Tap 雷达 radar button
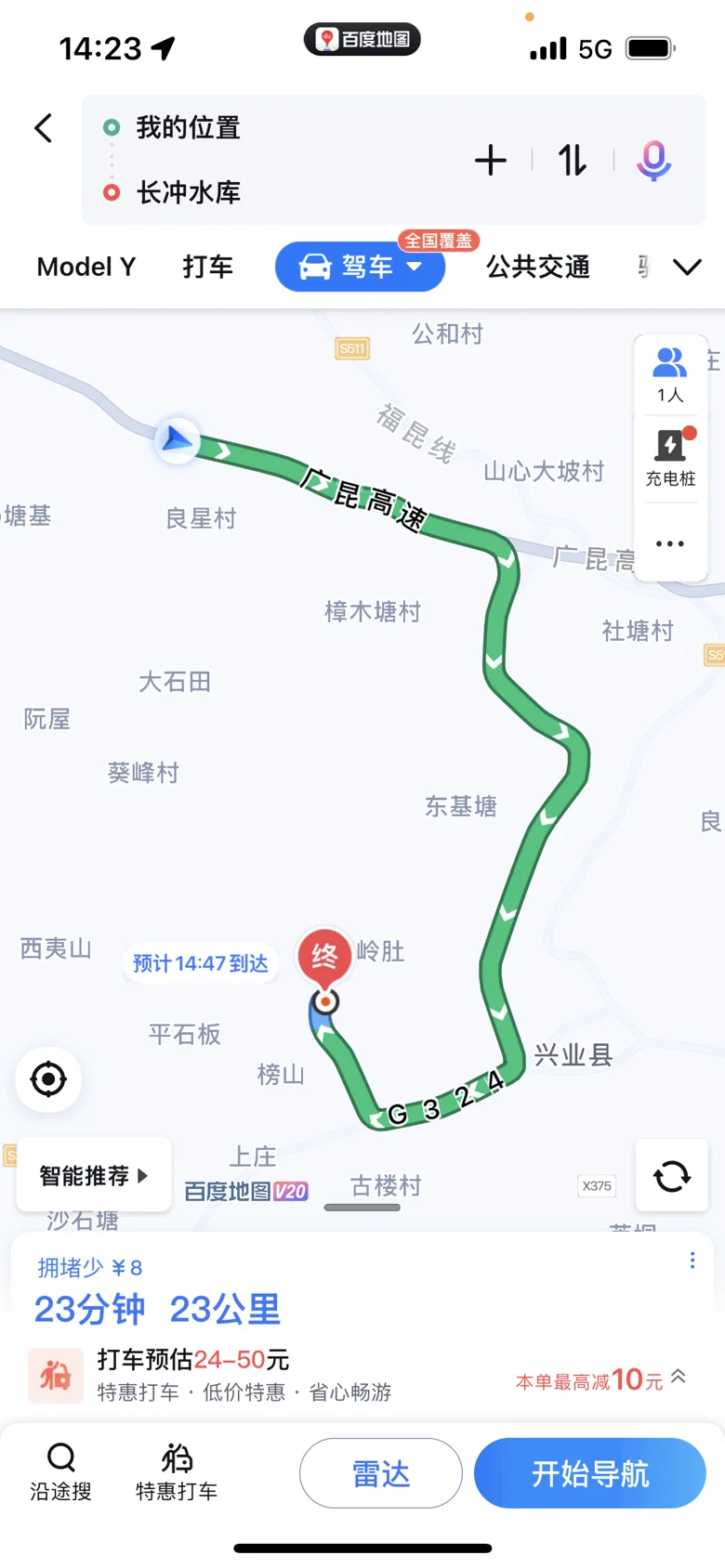The width and height of the screenshot is (725, 1568). (381, 1473)
